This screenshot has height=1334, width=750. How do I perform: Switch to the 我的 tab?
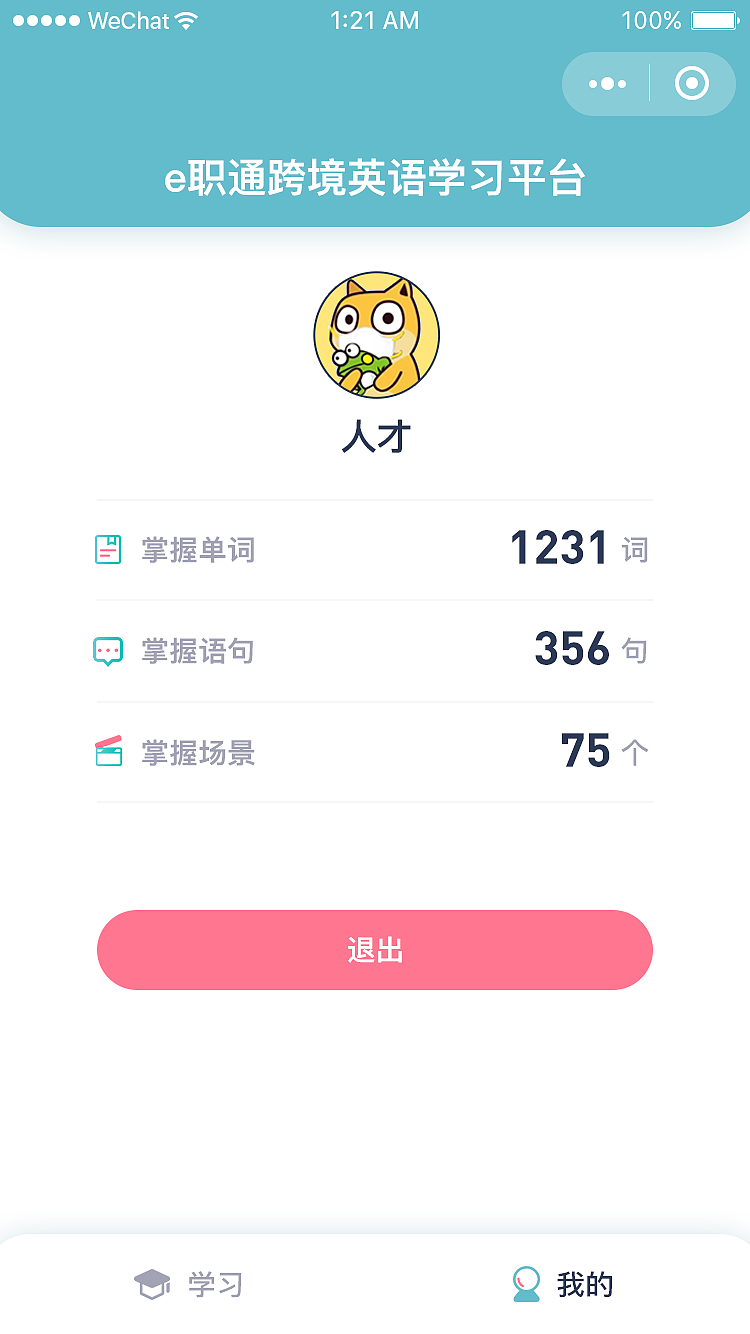(x=560, y=1283)
